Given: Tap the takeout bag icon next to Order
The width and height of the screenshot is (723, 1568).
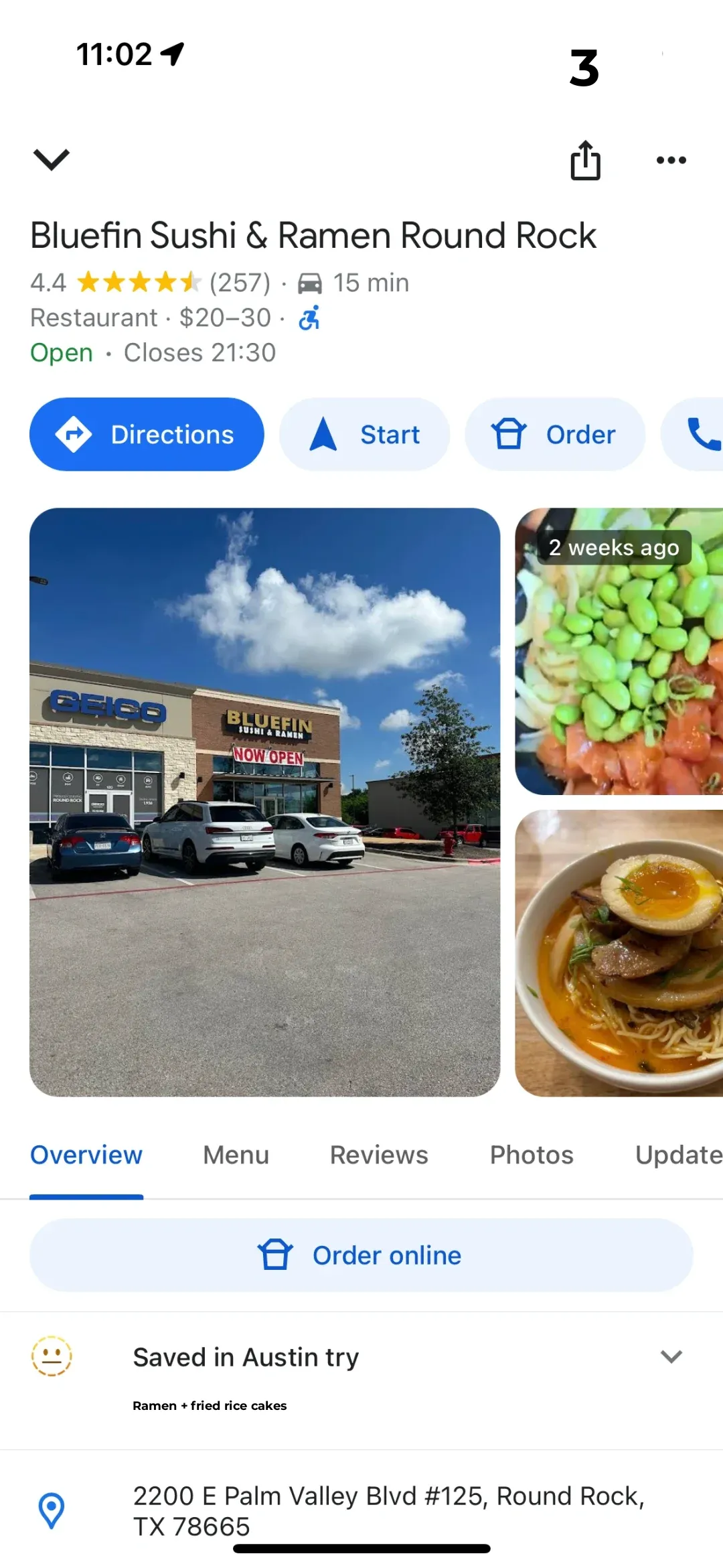Looking at the screenshot, I should click(x=509, y=434).
